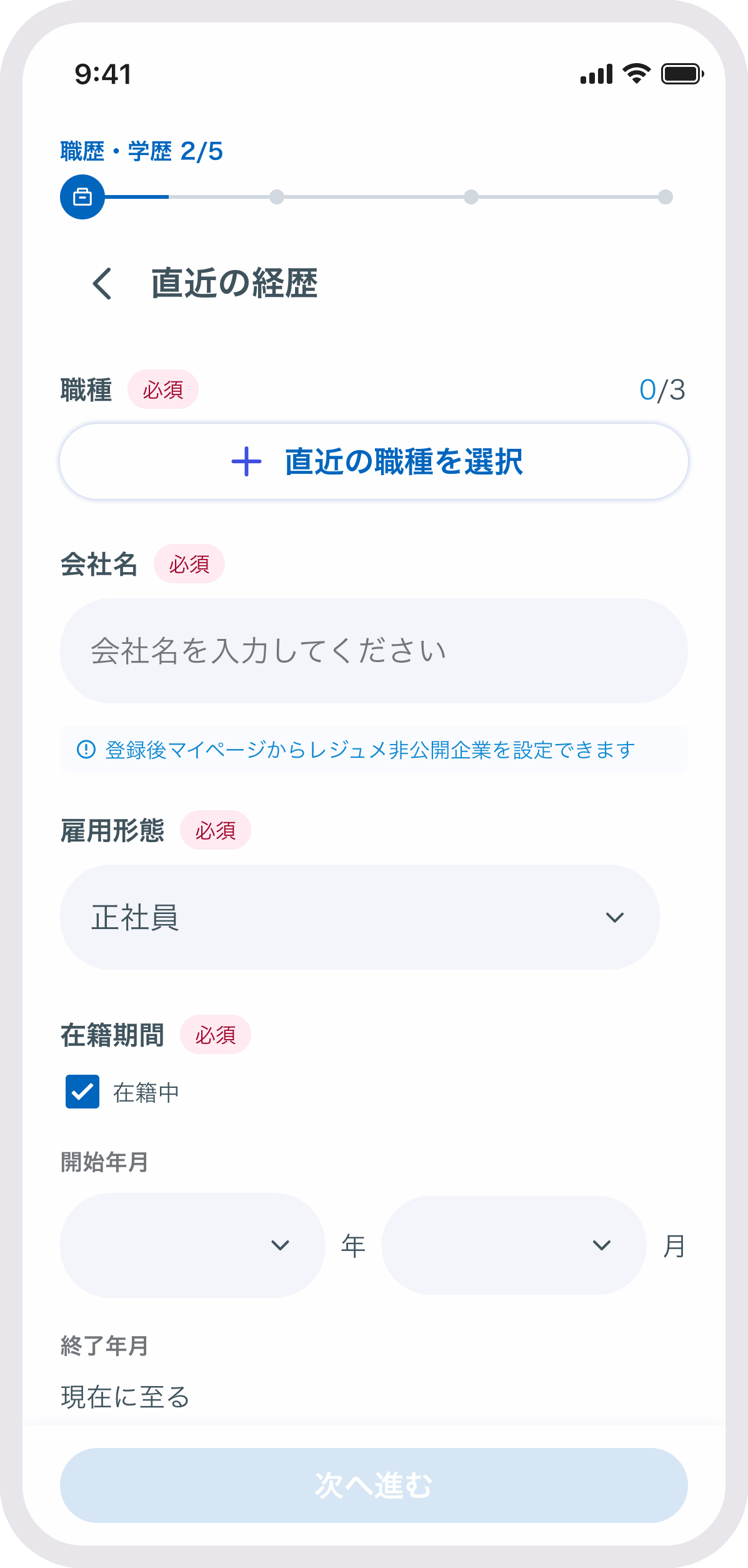Tap the 職歴・学歴 2/5 section label
This screenshot has height=1568, width=748.
point(141,150)
